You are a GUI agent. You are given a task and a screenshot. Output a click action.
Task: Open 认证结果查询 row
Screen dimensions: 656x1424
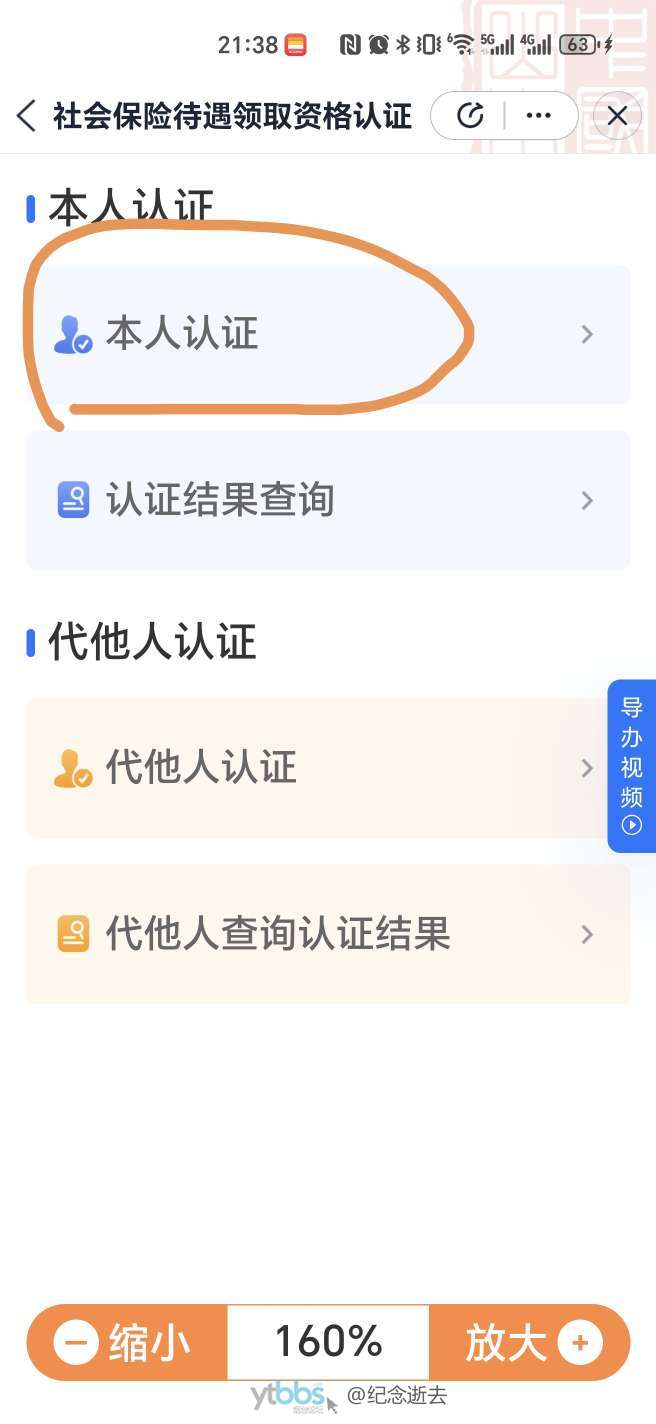pos(328,500)
